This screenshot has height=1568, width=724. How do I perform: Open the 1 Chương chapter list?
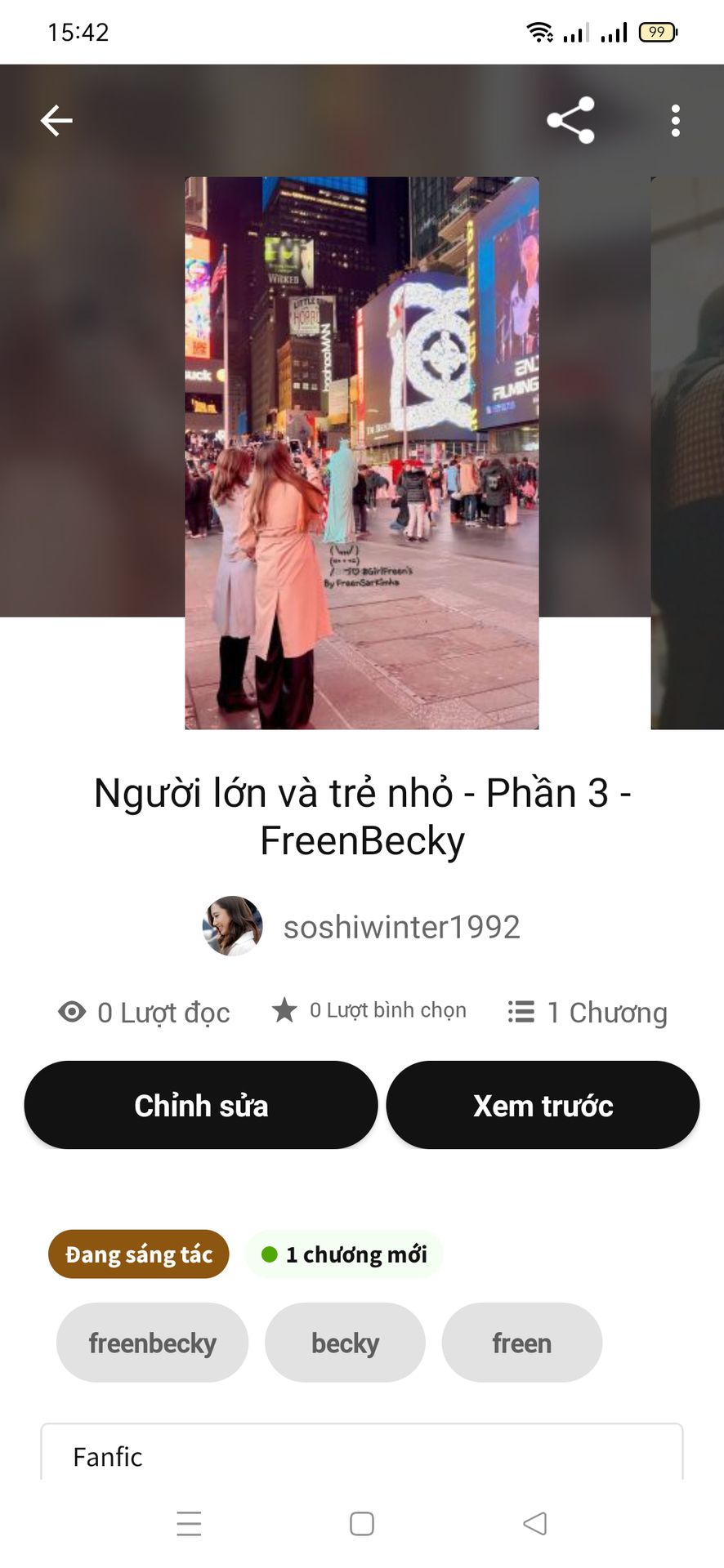pyautogui.click(x=588, y=1013)
